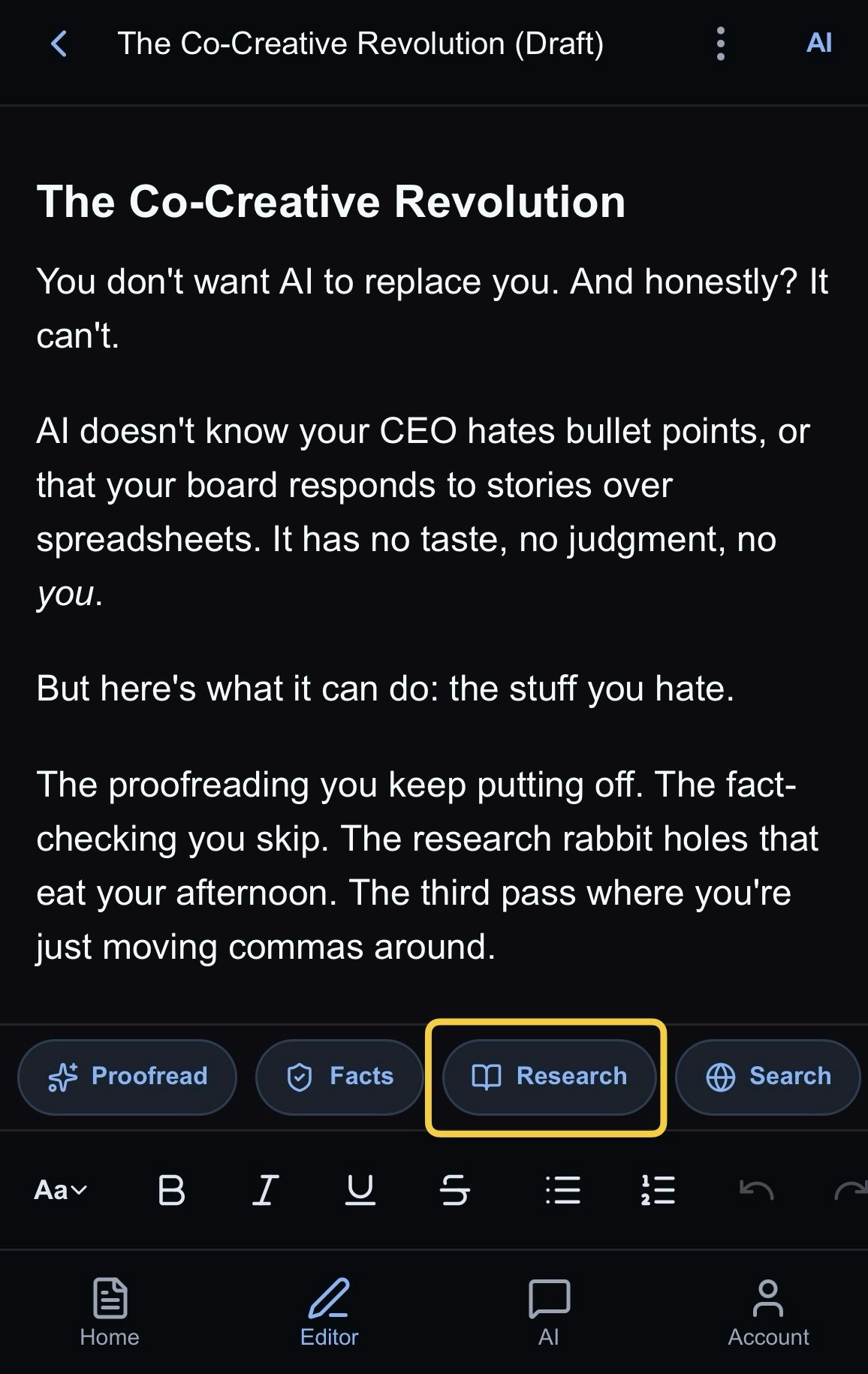This screenshot has width=868, height=1374.
Task: Apply strikethrough formatting
Action: point(454,1190)
